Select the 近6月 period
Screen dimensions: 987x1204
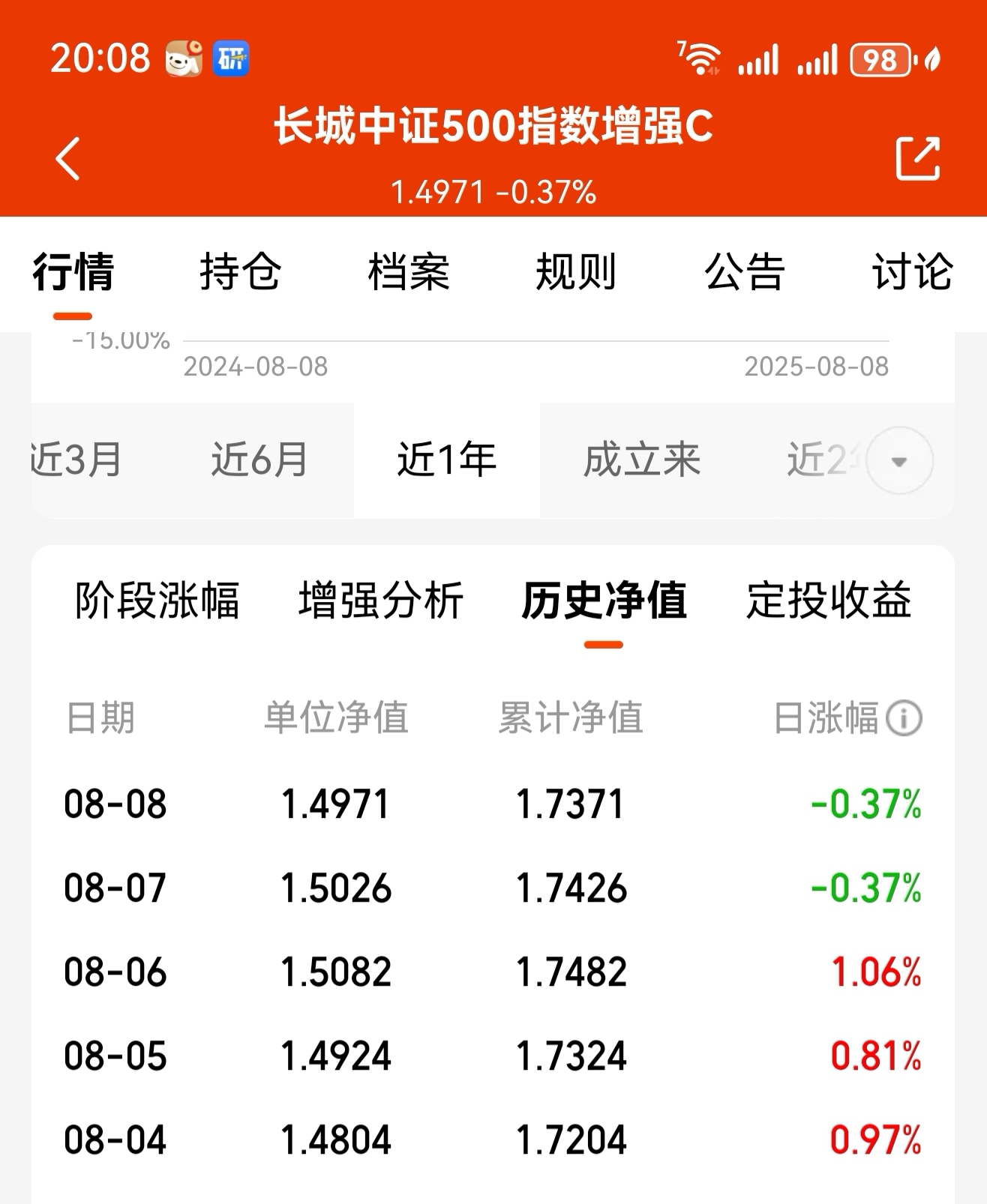pyautogui.click(x=258, y=461)
